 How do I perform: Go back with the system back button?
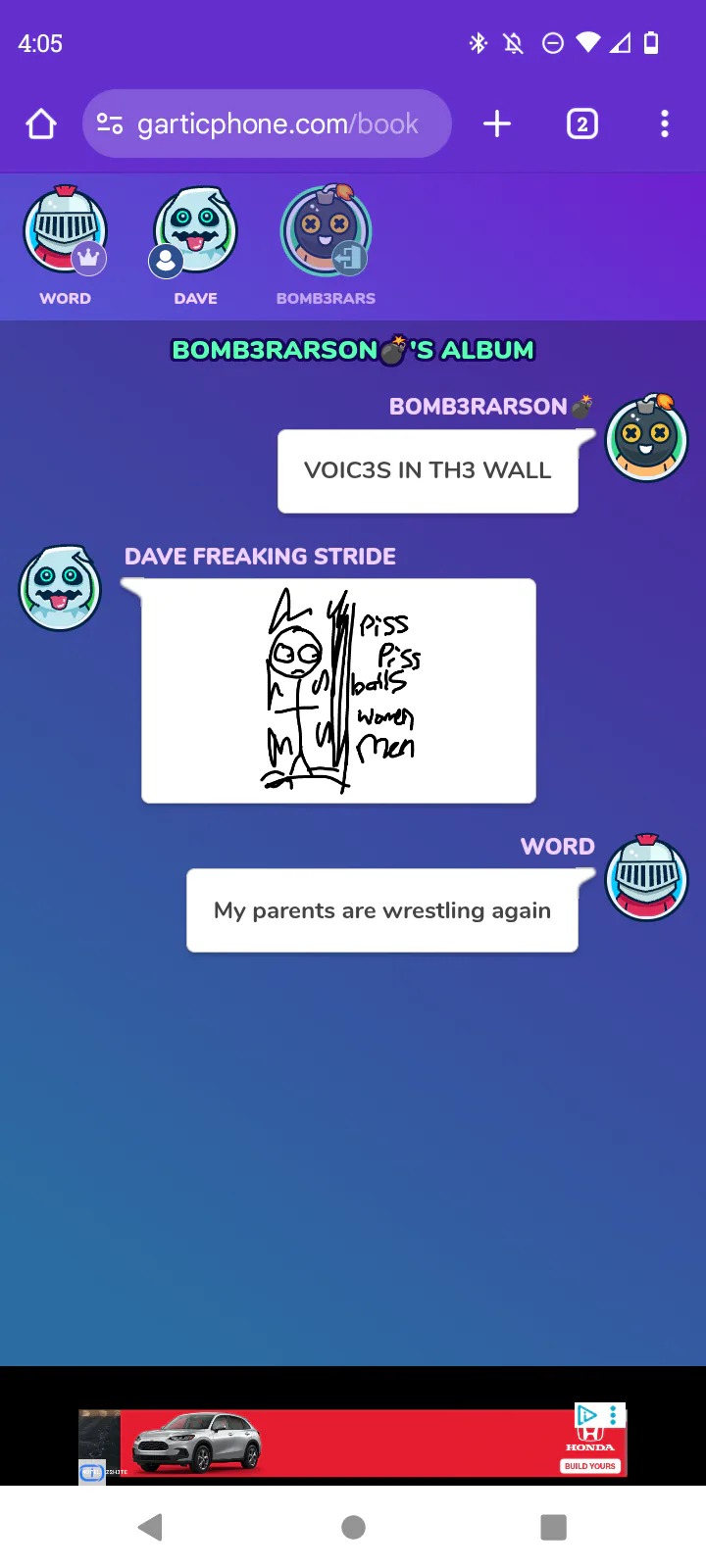[150, 1527]
